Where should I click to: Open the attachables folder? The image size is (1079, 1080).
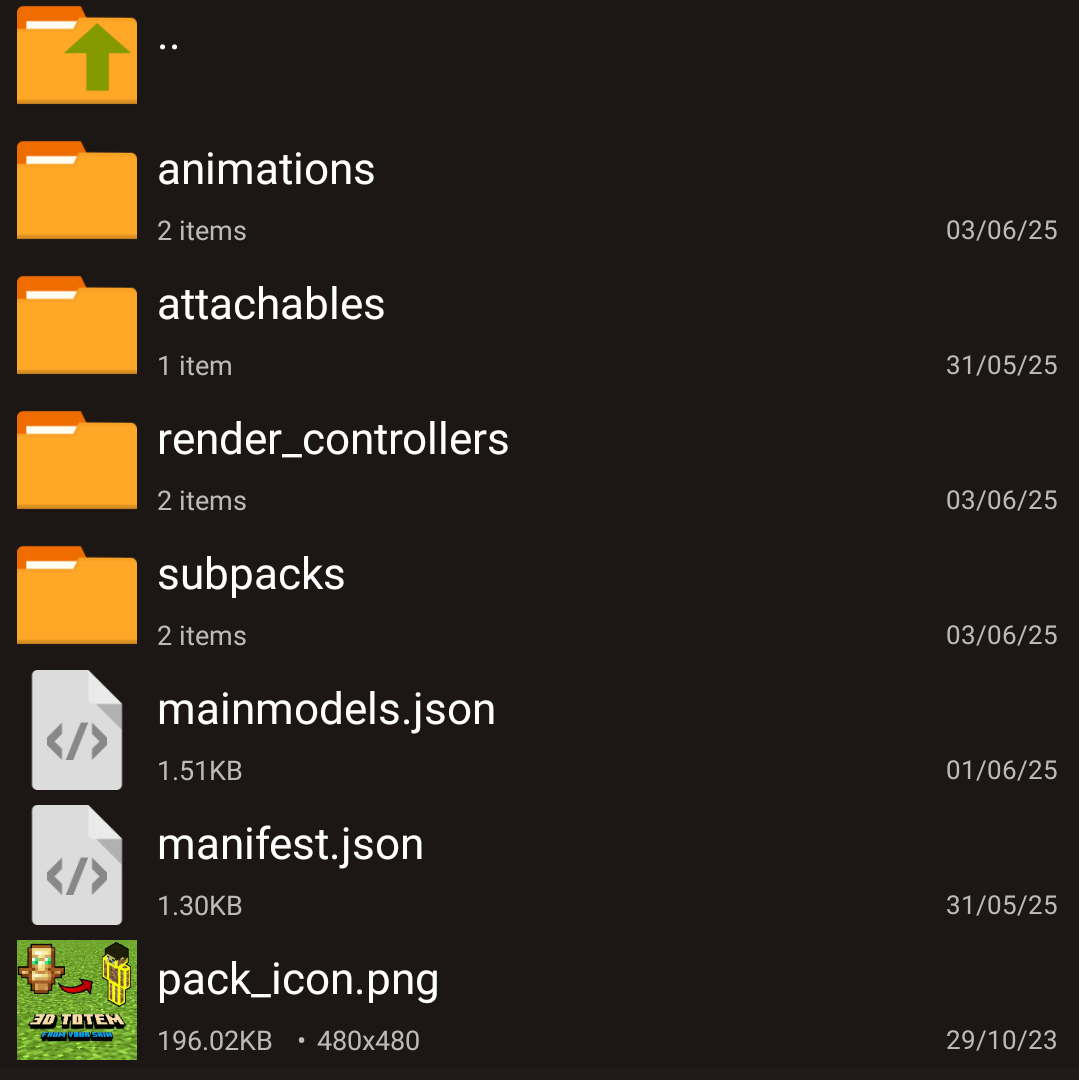pos(271,305)
